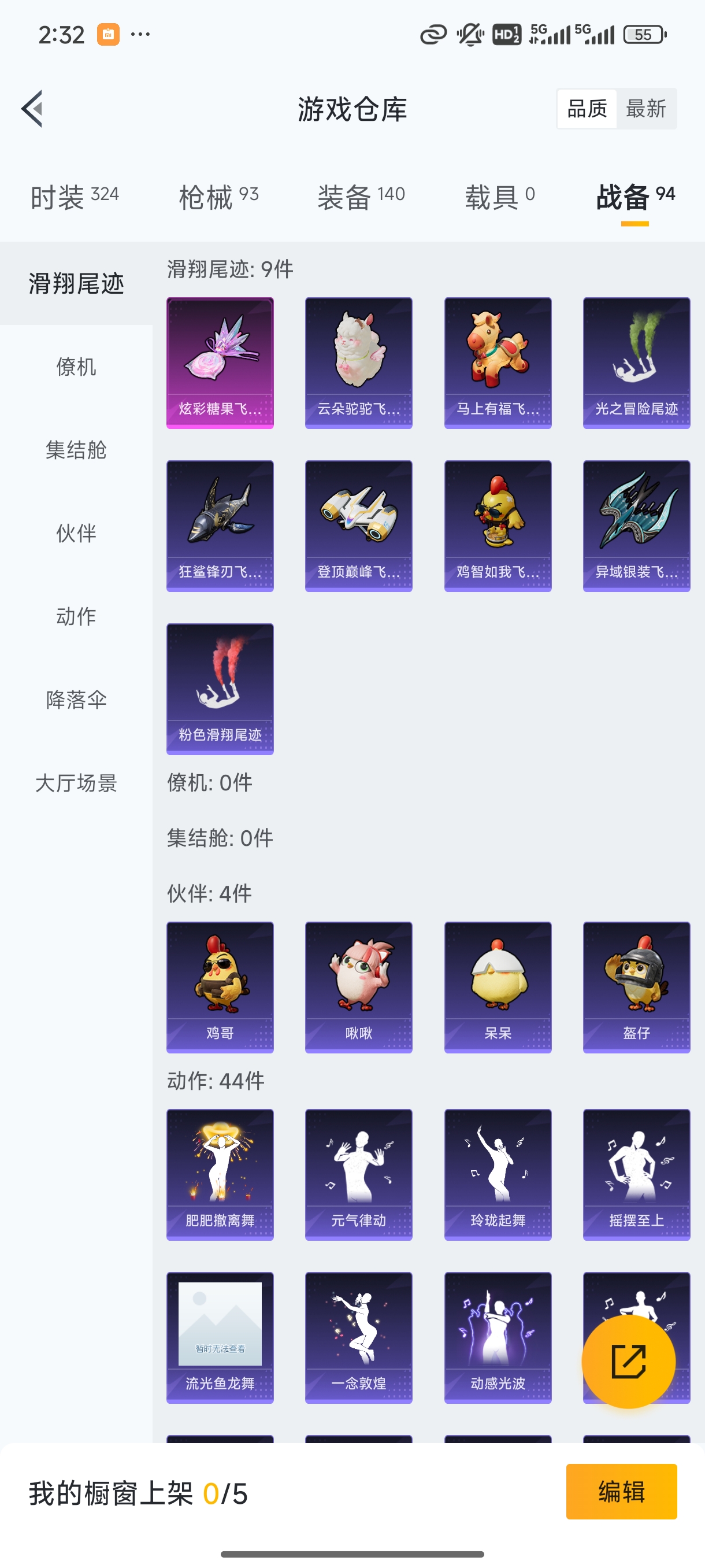Select the 啾啾 companion icon

[x=358, y=986]
